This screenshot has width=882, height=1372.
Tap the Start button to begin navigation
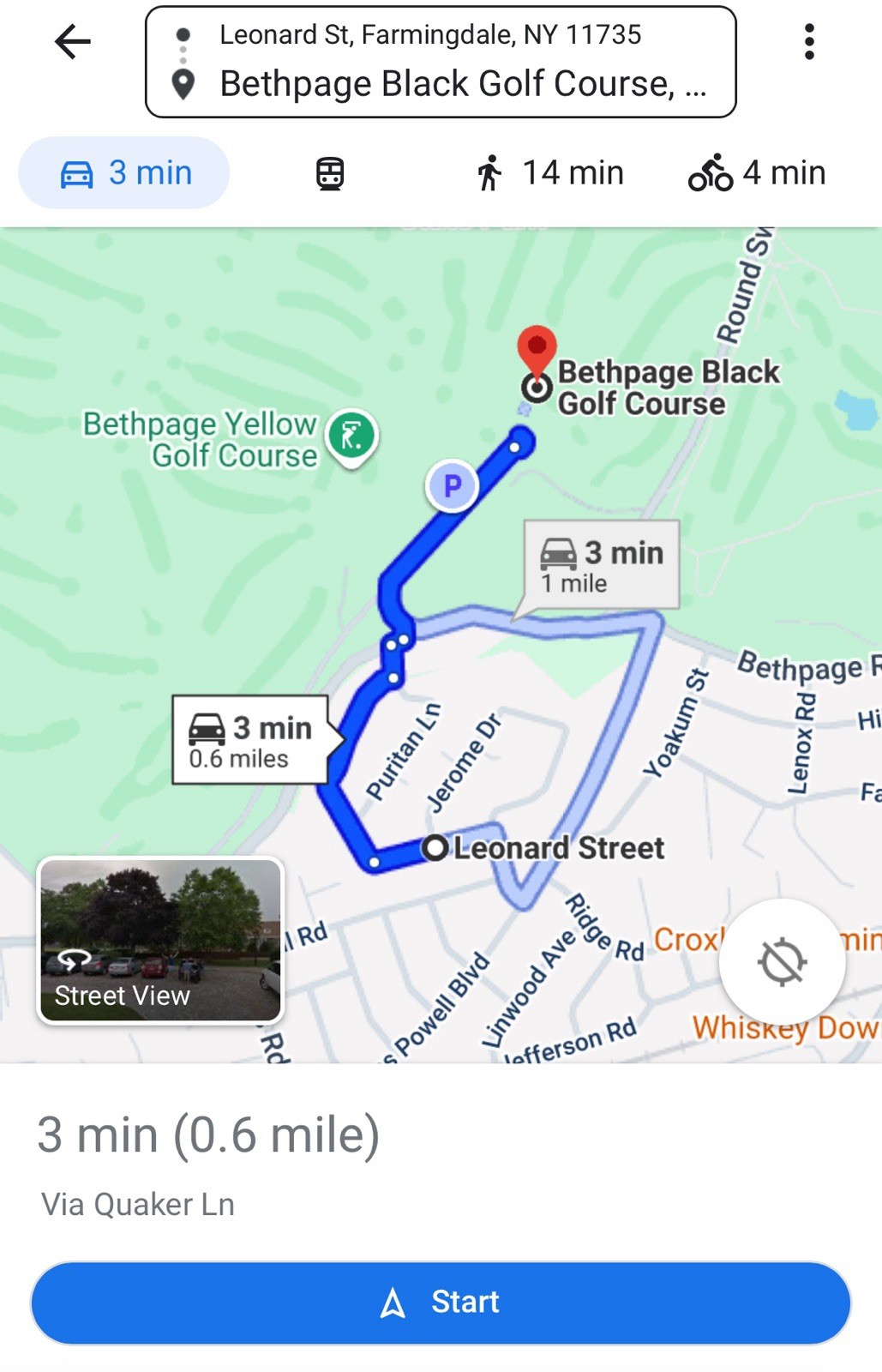[441, 1302]
